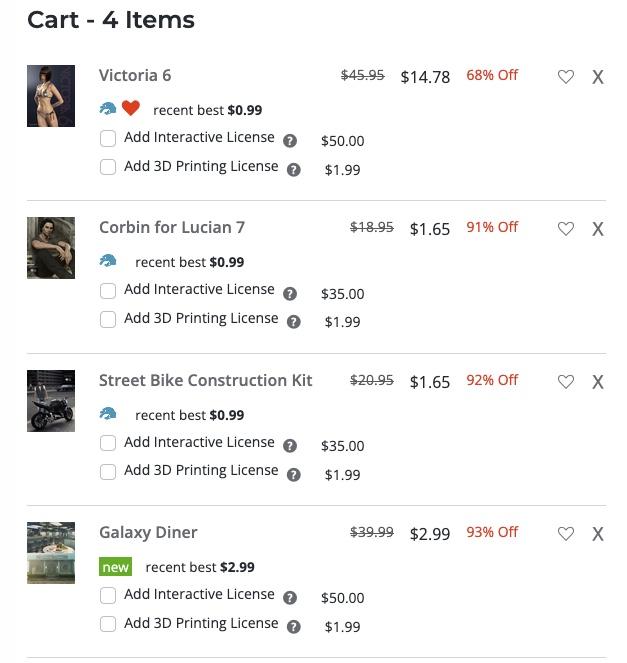Image resolution: width=627 pixels, height=663 pixels.
Task: Select Interactive License for Street Bike Construction Kit
Action: pos(108,443)
